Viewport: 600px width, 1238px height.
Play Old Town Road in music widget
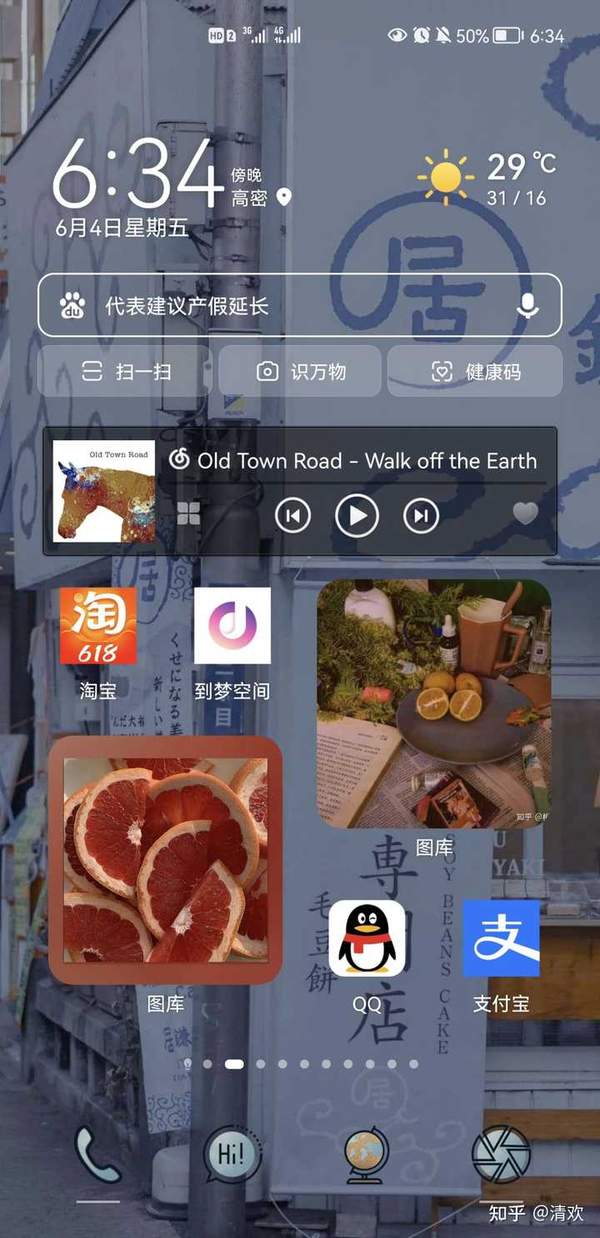[357, 515]
